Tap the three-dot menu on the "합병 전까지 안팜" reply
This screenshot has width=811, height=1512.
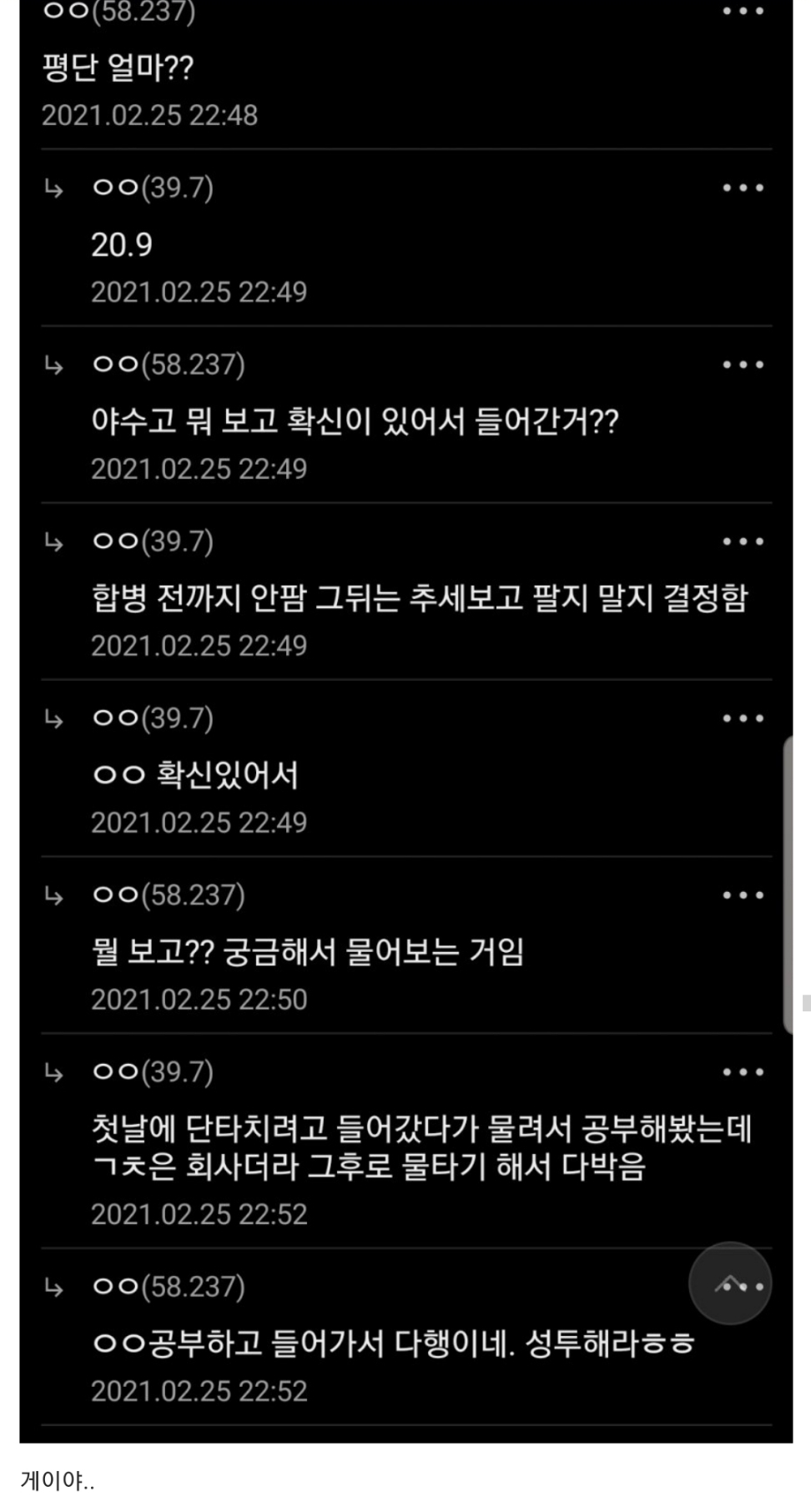[x=743, y=542]
